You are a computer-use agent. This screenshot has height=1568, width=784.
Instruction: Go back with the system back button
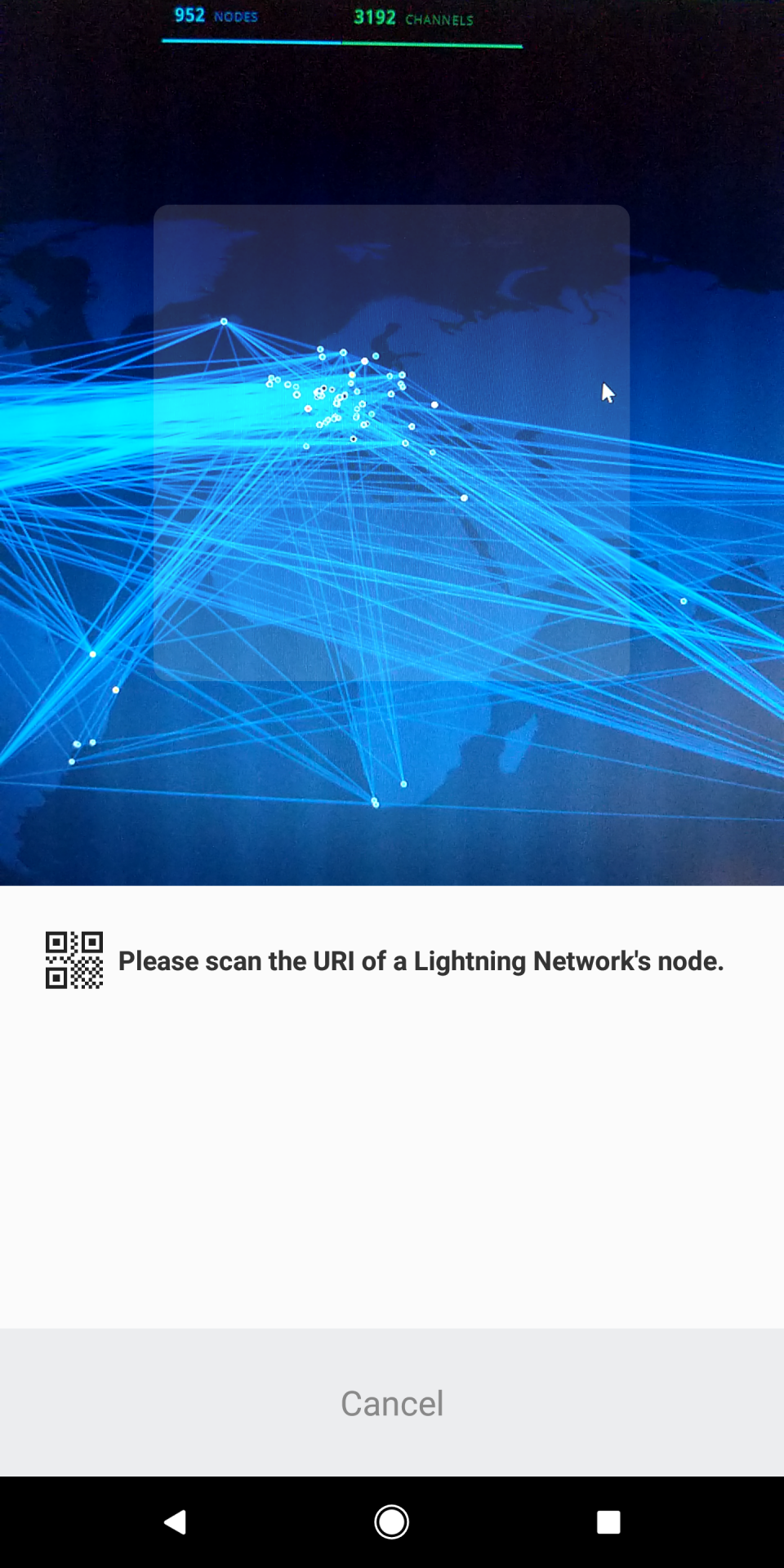point(175,1522)
